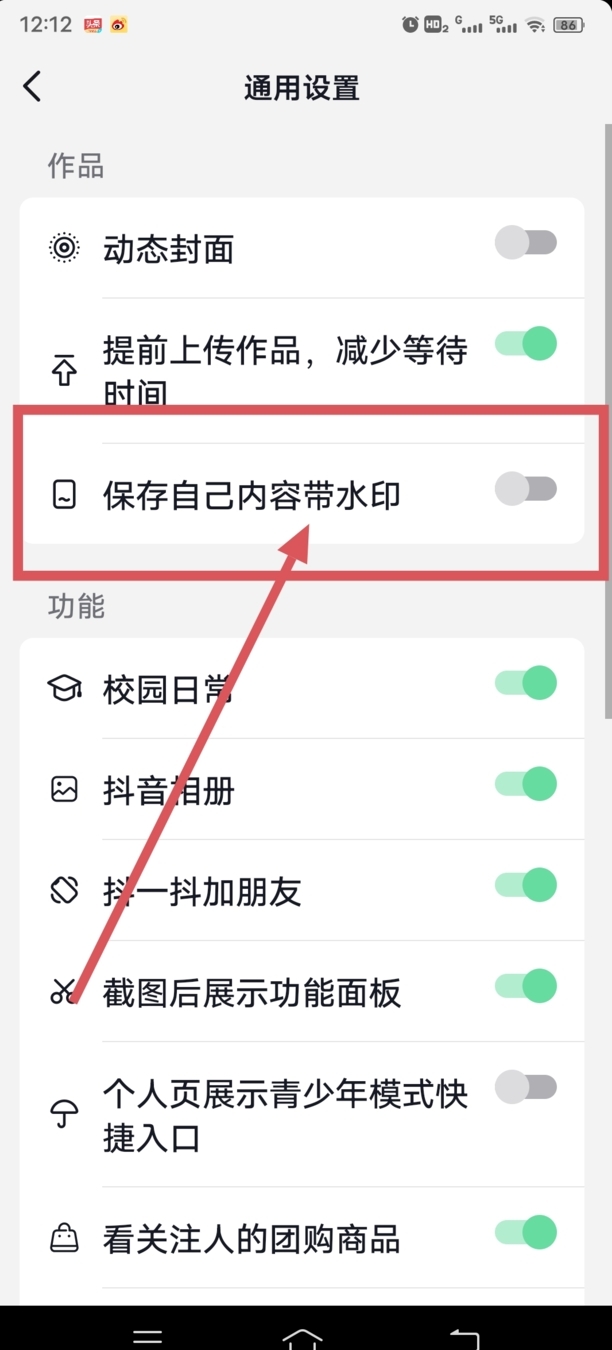Turn off 抖音相册 toggle
This screenshot has width=612, height=1350.
[526, 784]
